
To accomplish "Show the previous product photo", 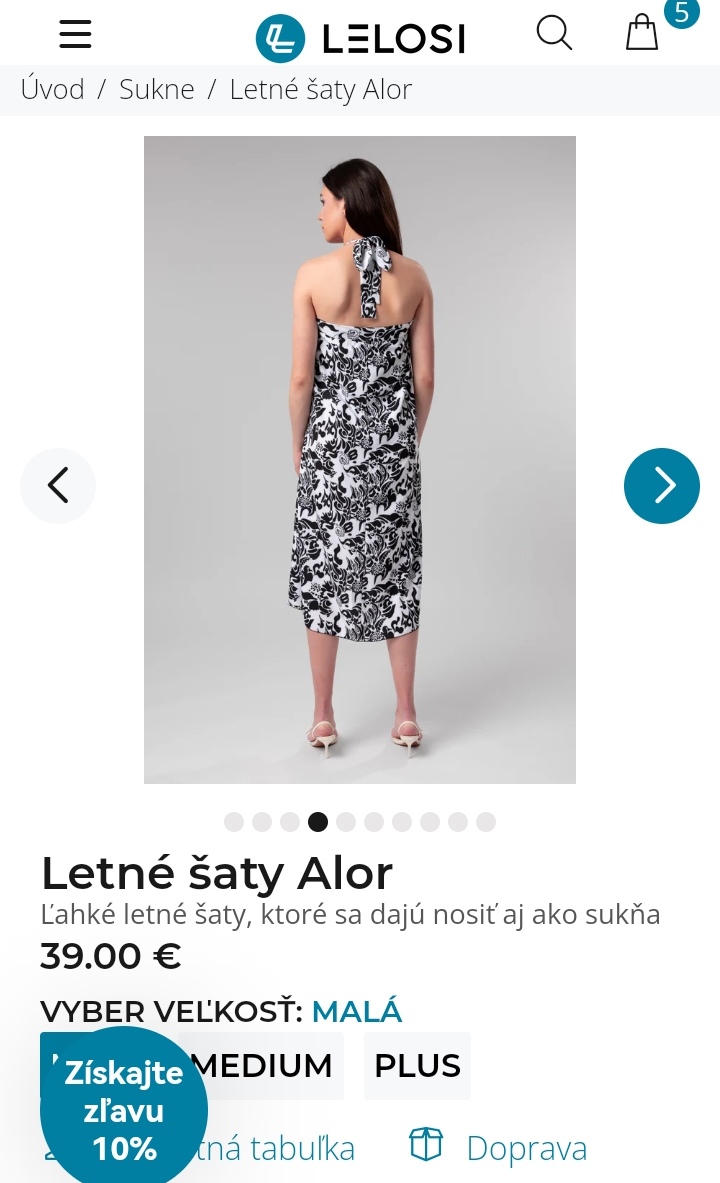I will point(58,486).
